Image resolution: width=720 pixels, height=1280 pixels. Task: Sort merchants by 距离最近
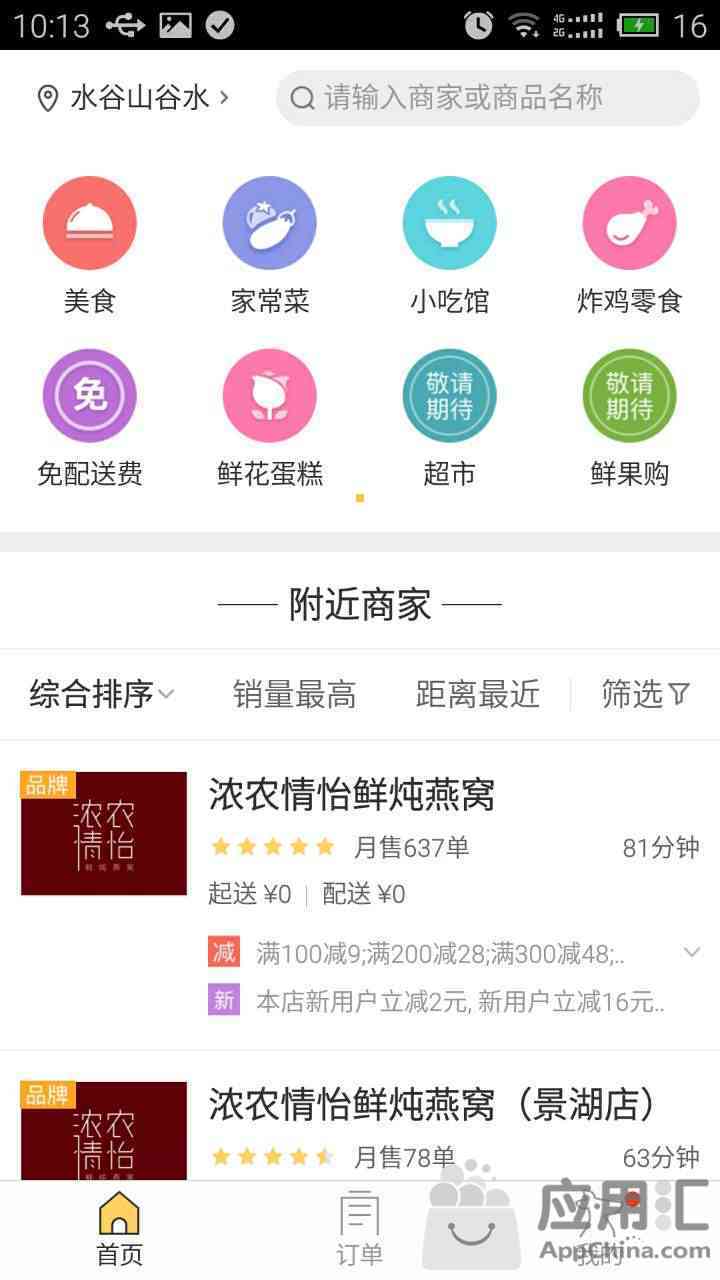[478, 694]
